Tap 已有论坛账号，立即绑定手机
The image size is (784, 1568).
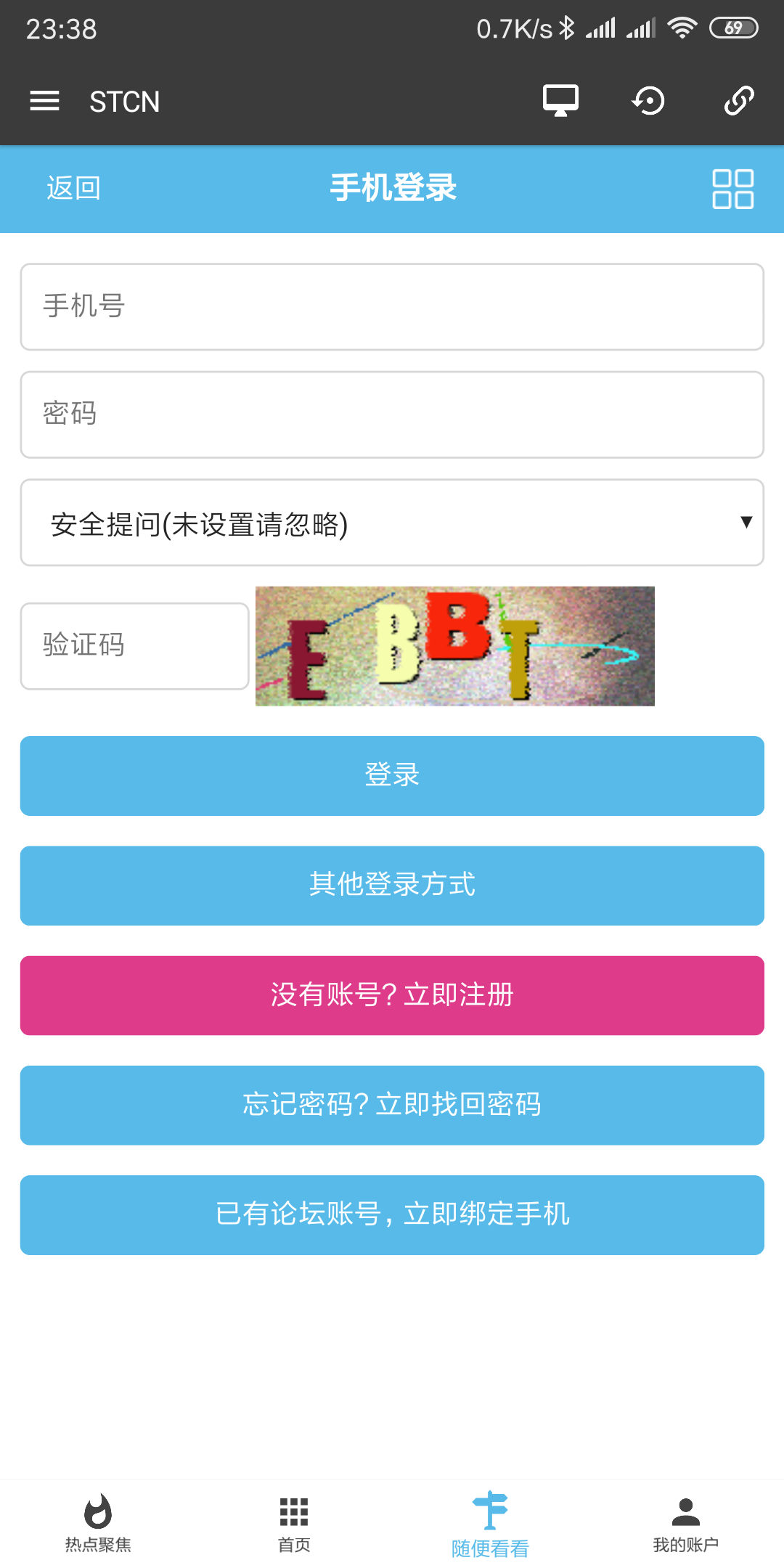(392, 1214)
